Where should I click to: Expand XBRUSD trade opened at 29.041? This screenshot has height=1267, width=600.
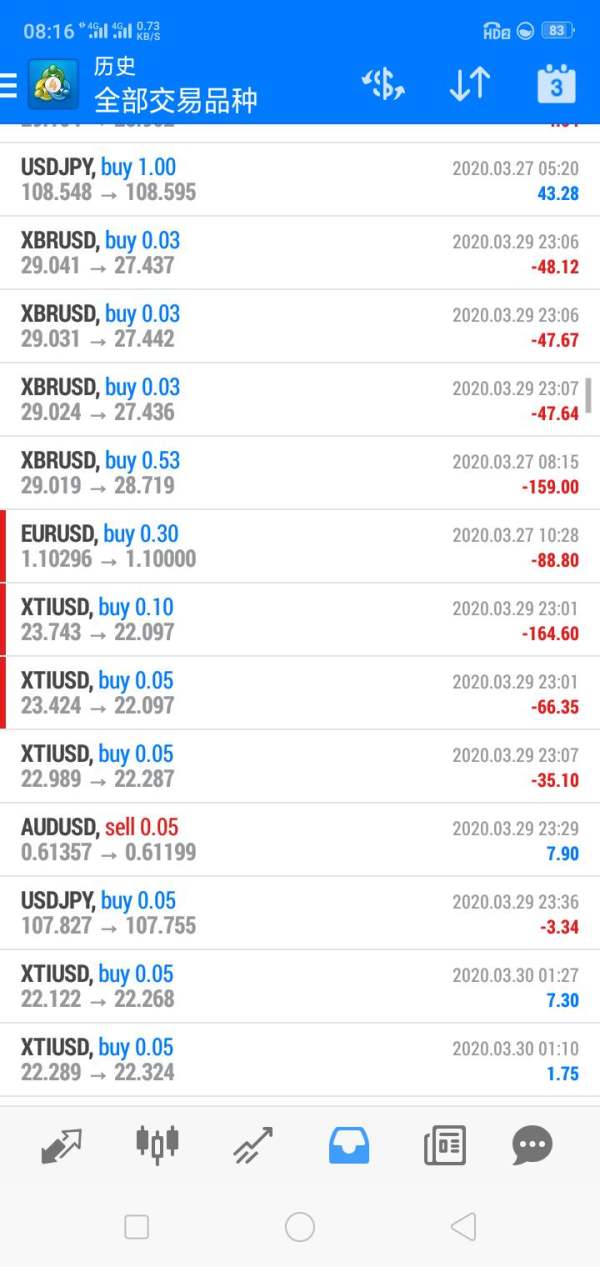tap(300, 253)
